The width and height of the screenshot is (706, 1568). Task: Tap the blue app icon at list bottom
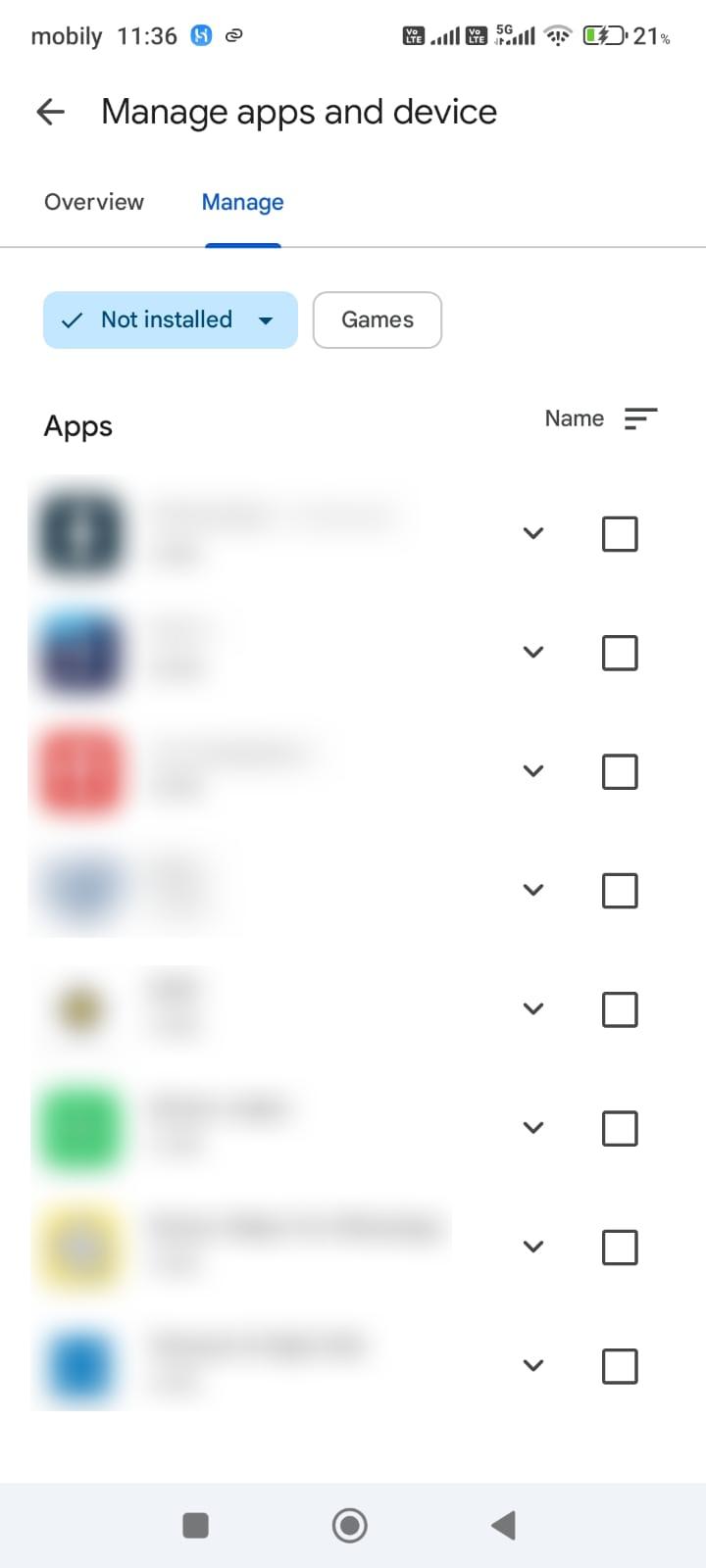(79, 1366)
